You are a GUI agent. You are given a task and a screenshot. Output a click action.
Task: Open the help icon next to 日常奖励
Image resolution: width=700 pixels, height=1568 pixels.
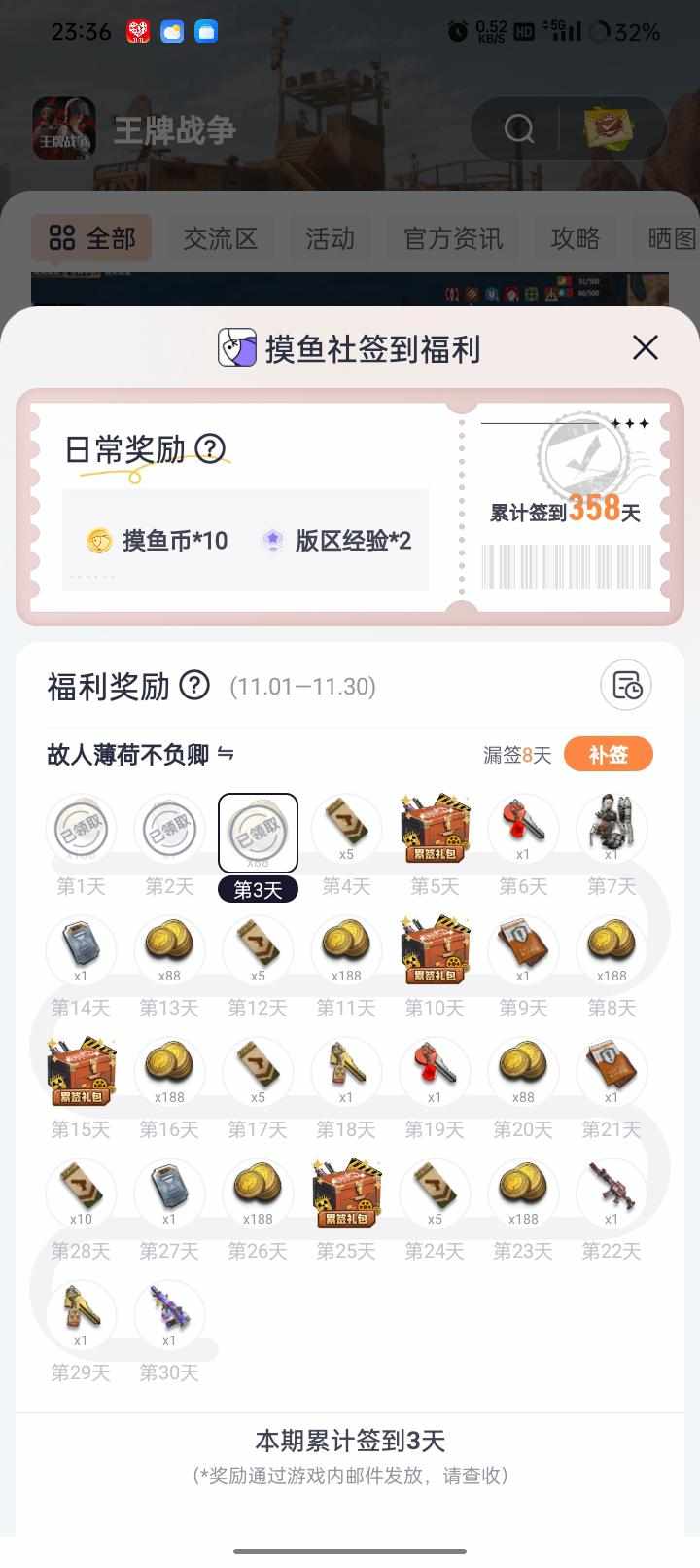pyautogui.click(x=211, y=448)
